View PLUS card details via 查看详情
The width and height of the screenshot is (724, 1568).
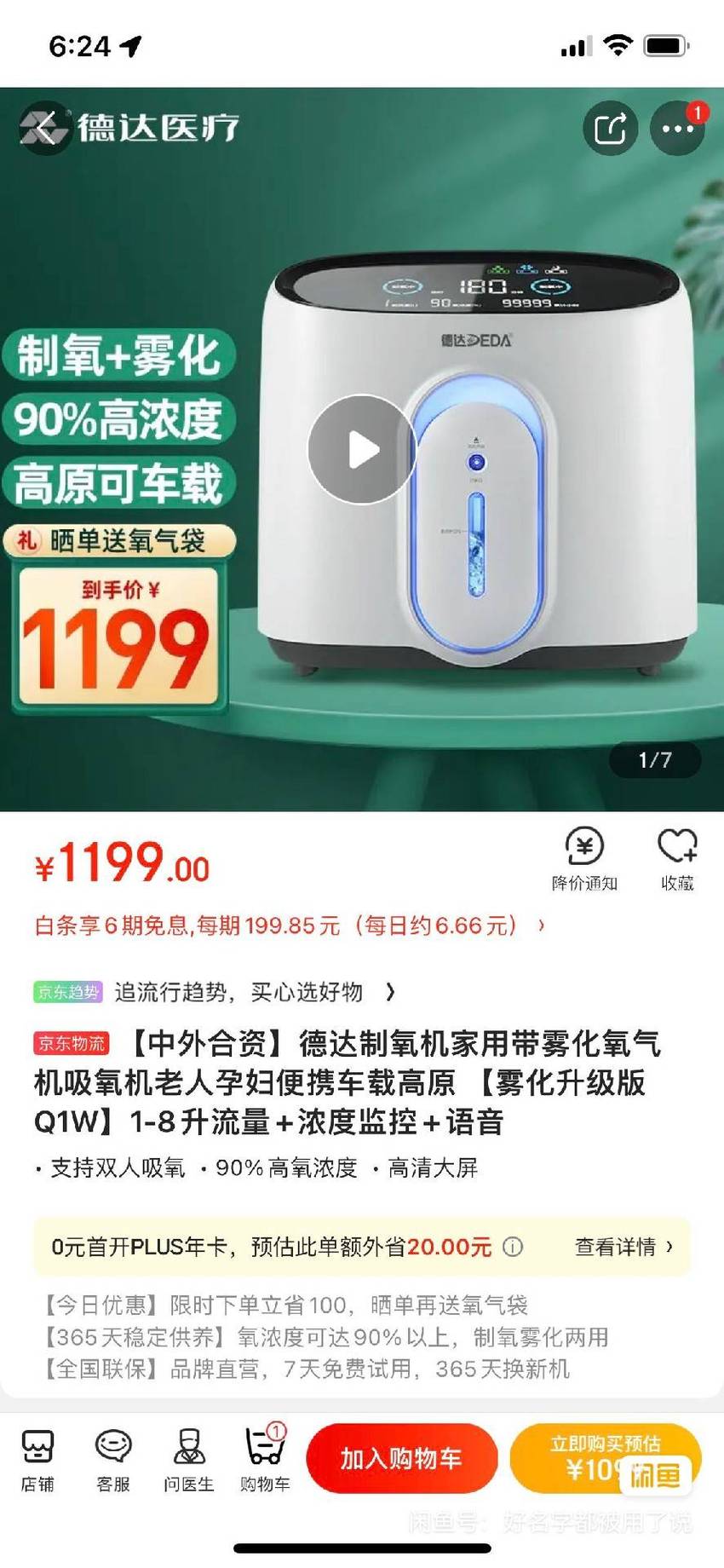(x=623, y=1247)
